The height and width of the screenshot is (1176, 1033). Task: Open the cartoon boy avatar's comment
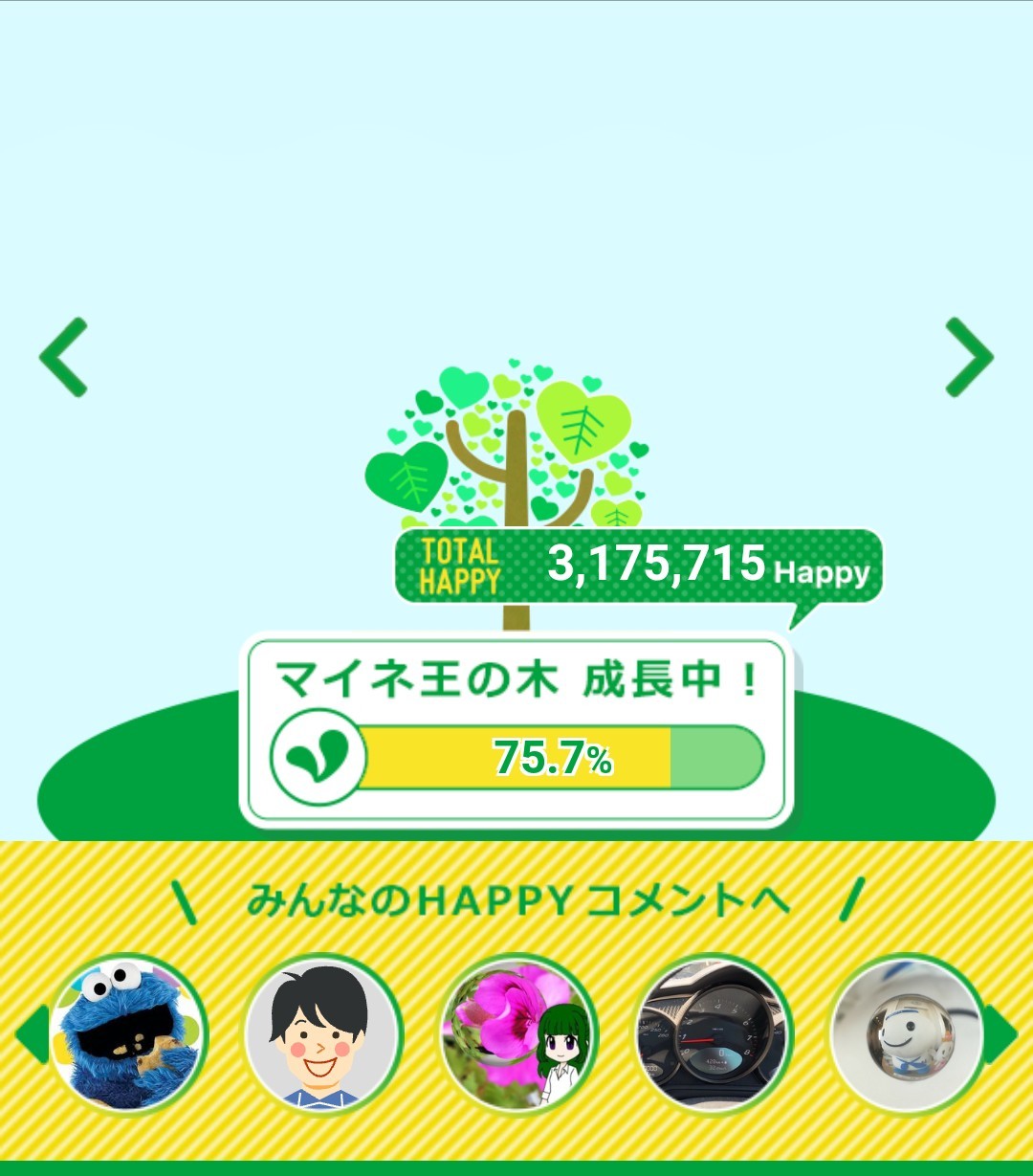322,1035
